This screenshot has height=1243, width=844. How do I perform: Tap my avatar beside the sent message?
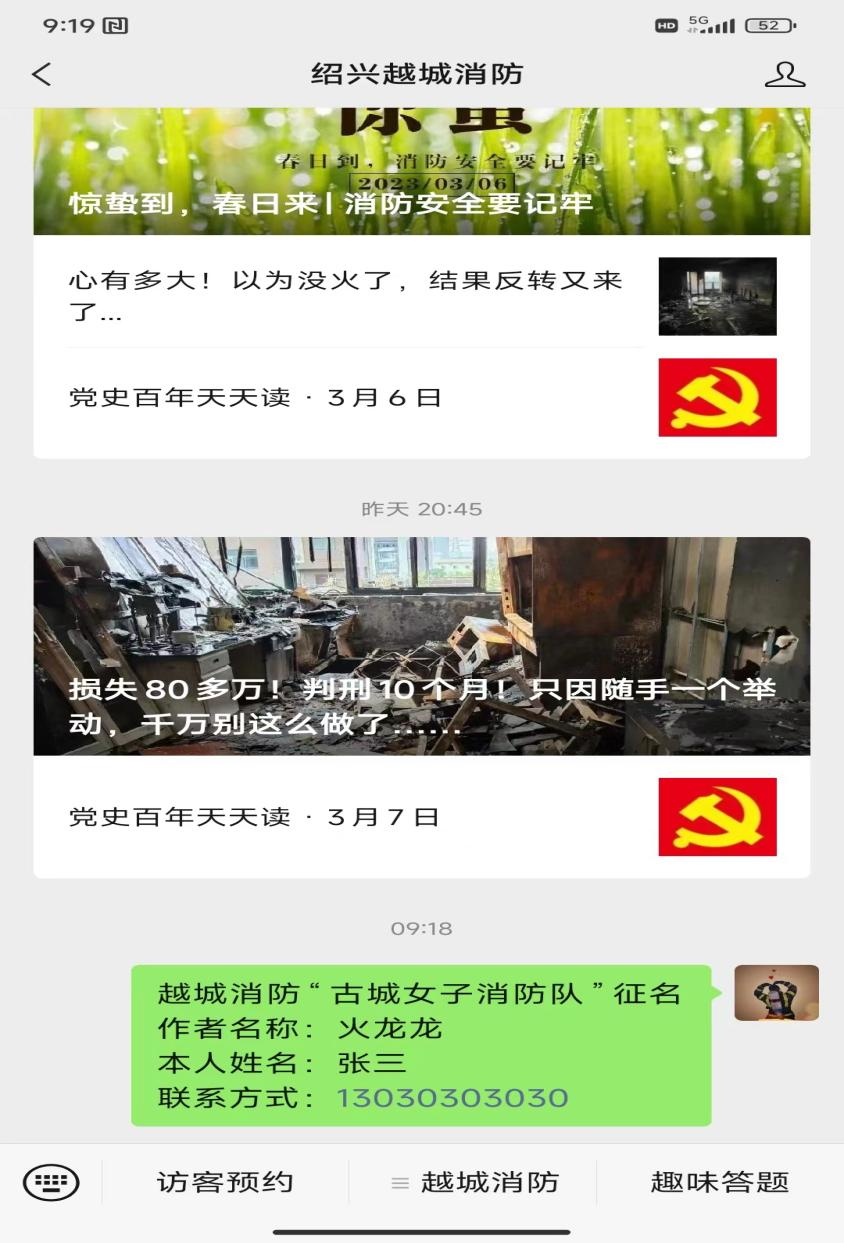[776, 992]
